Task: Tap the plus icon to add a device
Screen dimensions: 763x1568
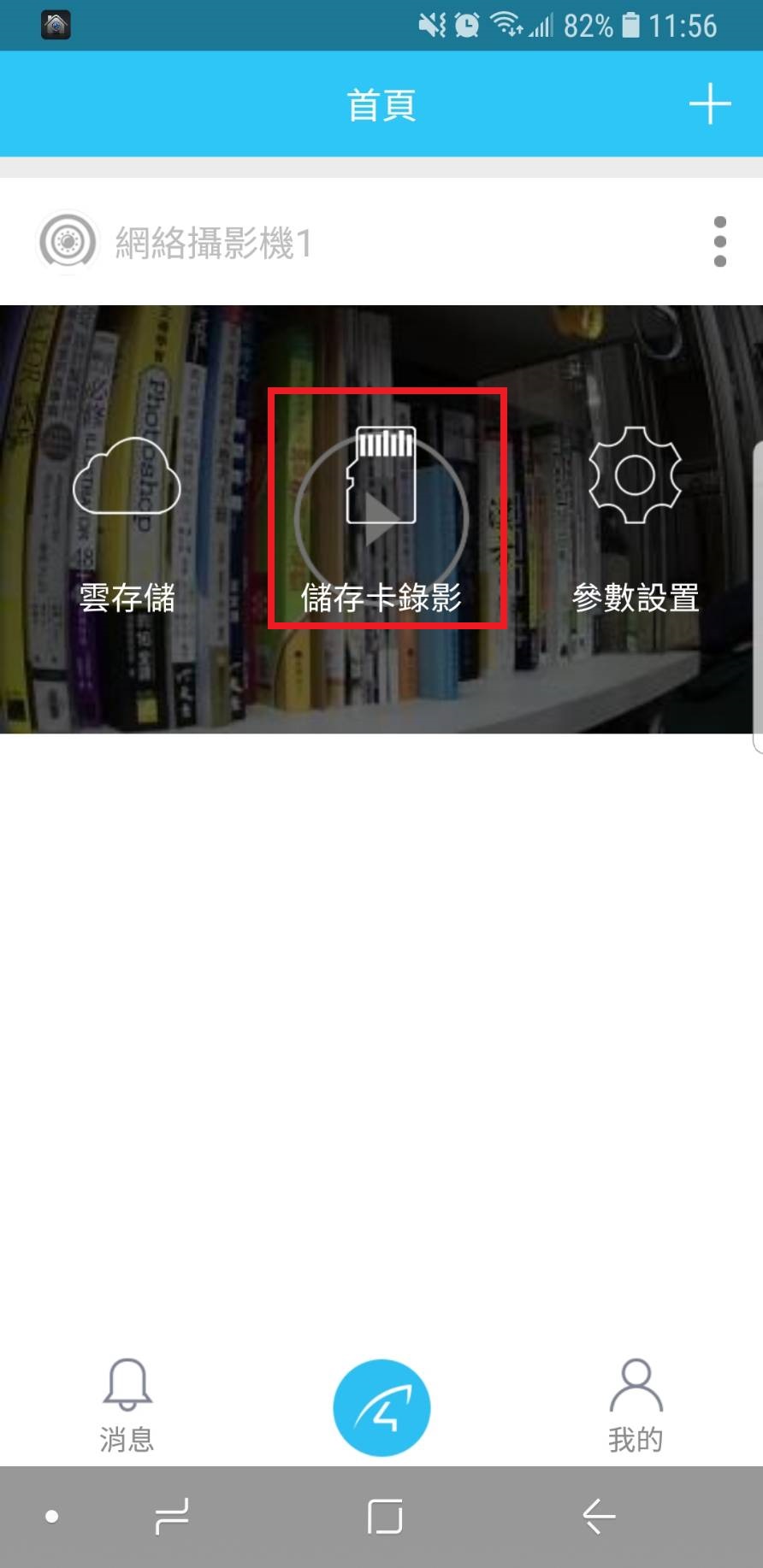Action: click(x=710, y=104)
